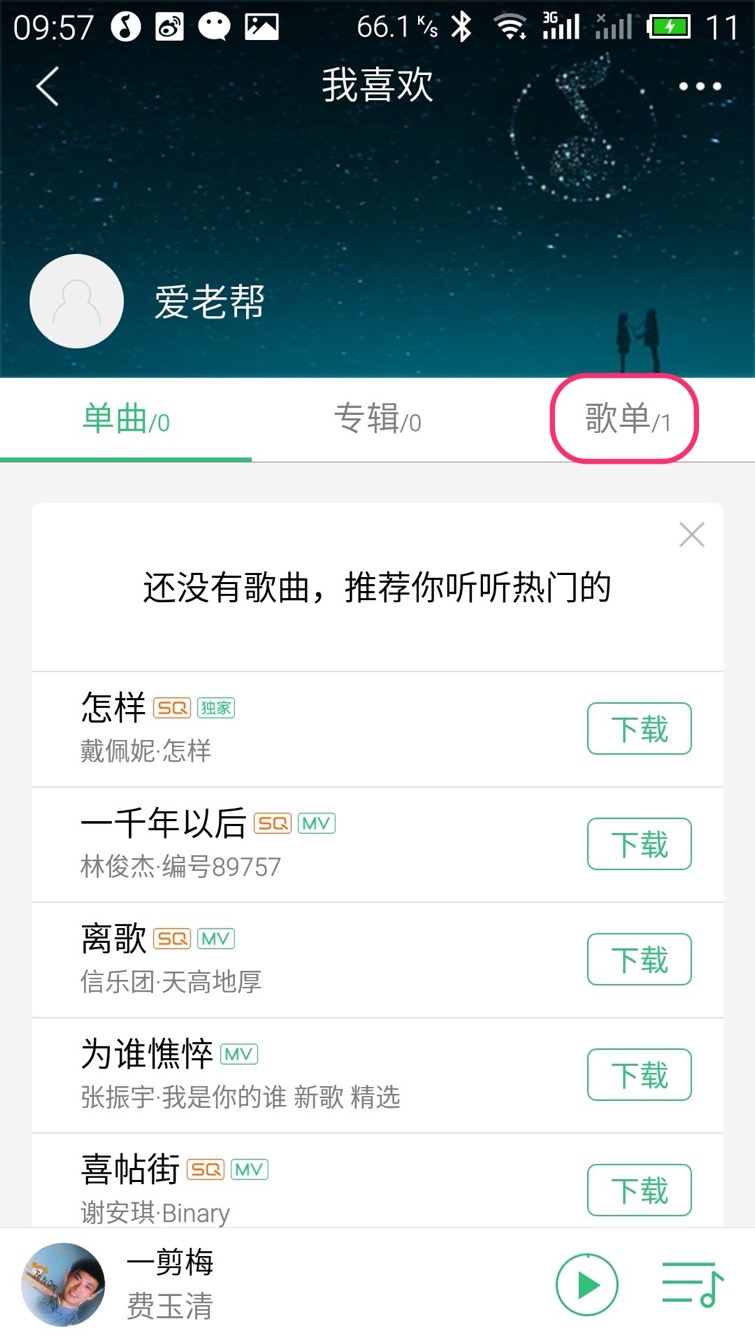
Task: Download 一千年以后 by 林俊杰
Action: coord(639,844)
